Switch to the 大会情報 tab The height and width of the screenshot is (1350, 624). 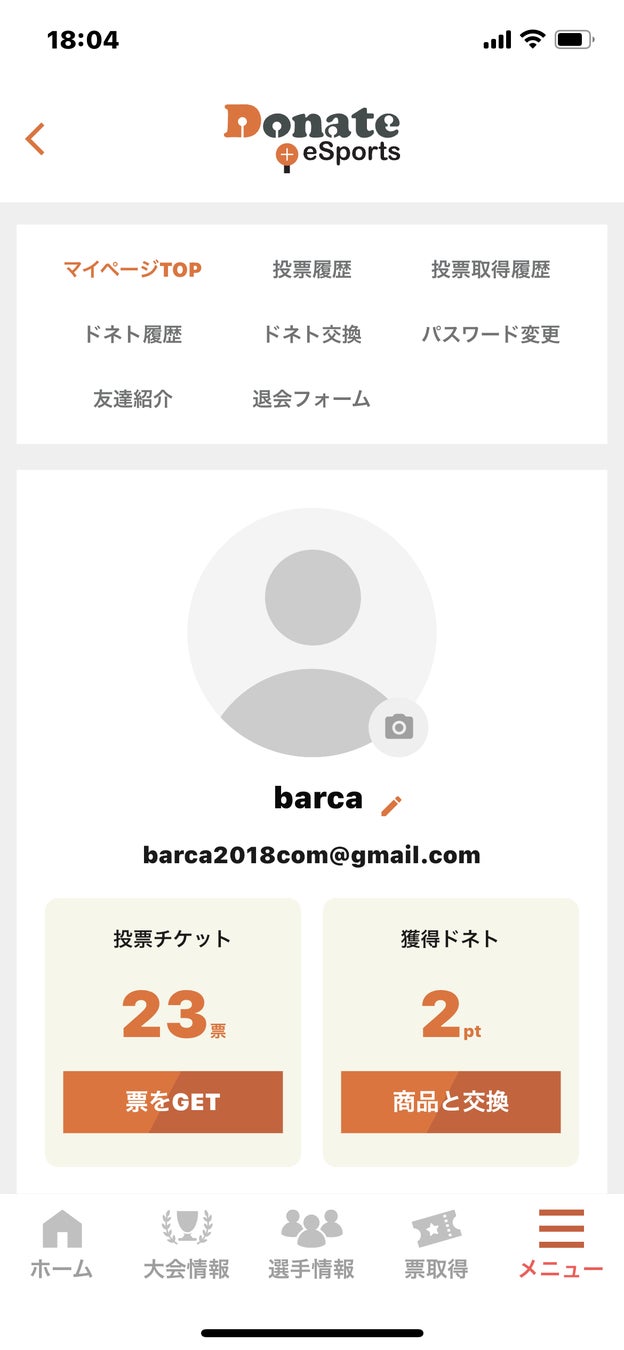click(187, 1245)
